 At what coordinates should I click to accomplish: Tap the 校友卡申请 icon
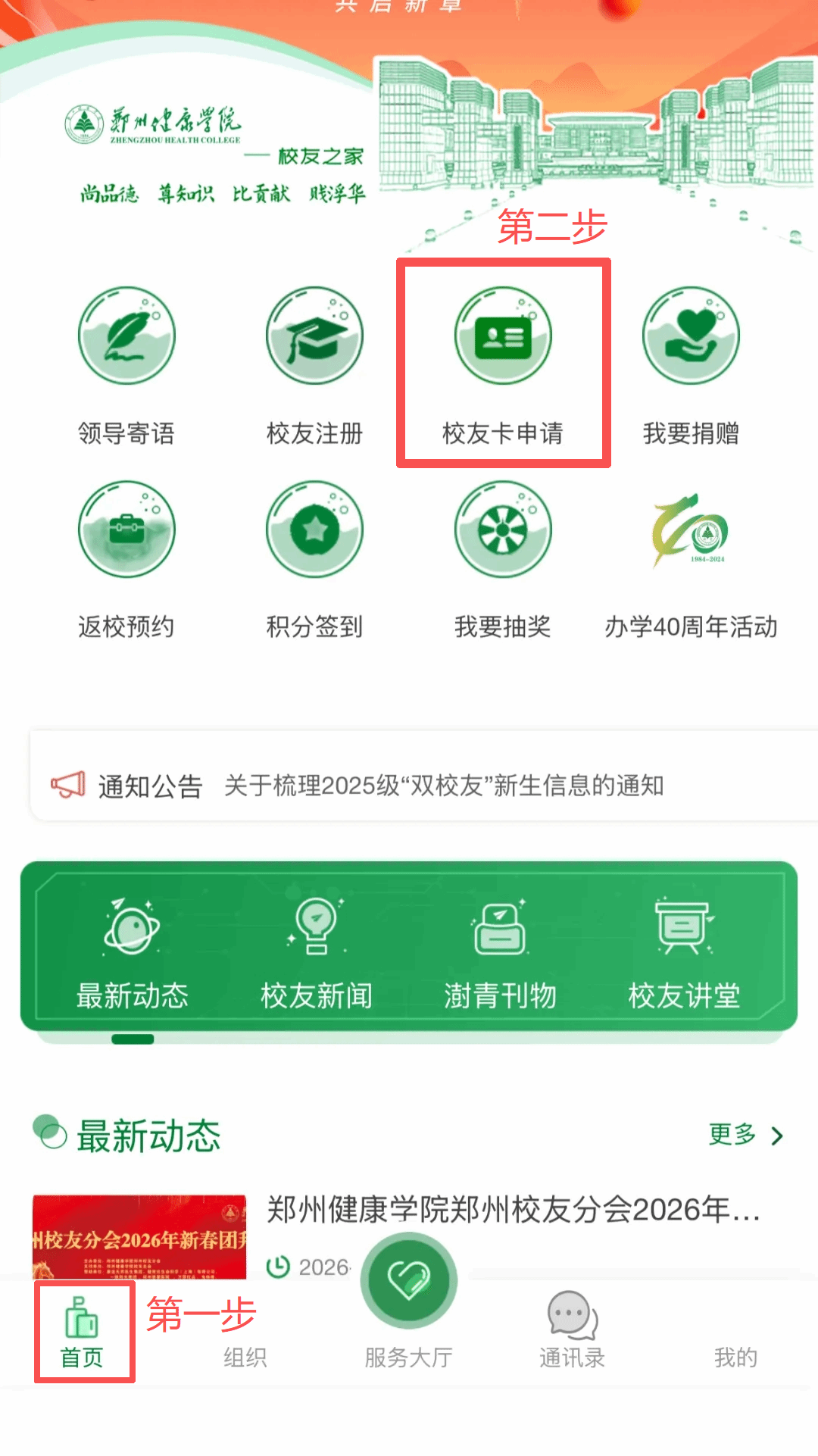coord(503,336)
